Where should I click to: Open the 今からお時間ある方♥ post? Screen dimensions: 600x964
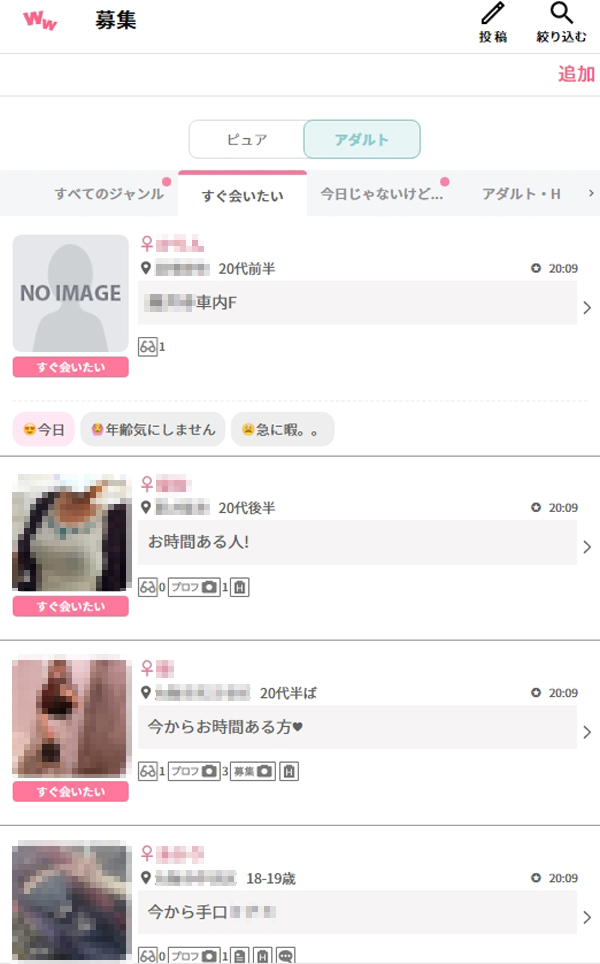point(357,727)
